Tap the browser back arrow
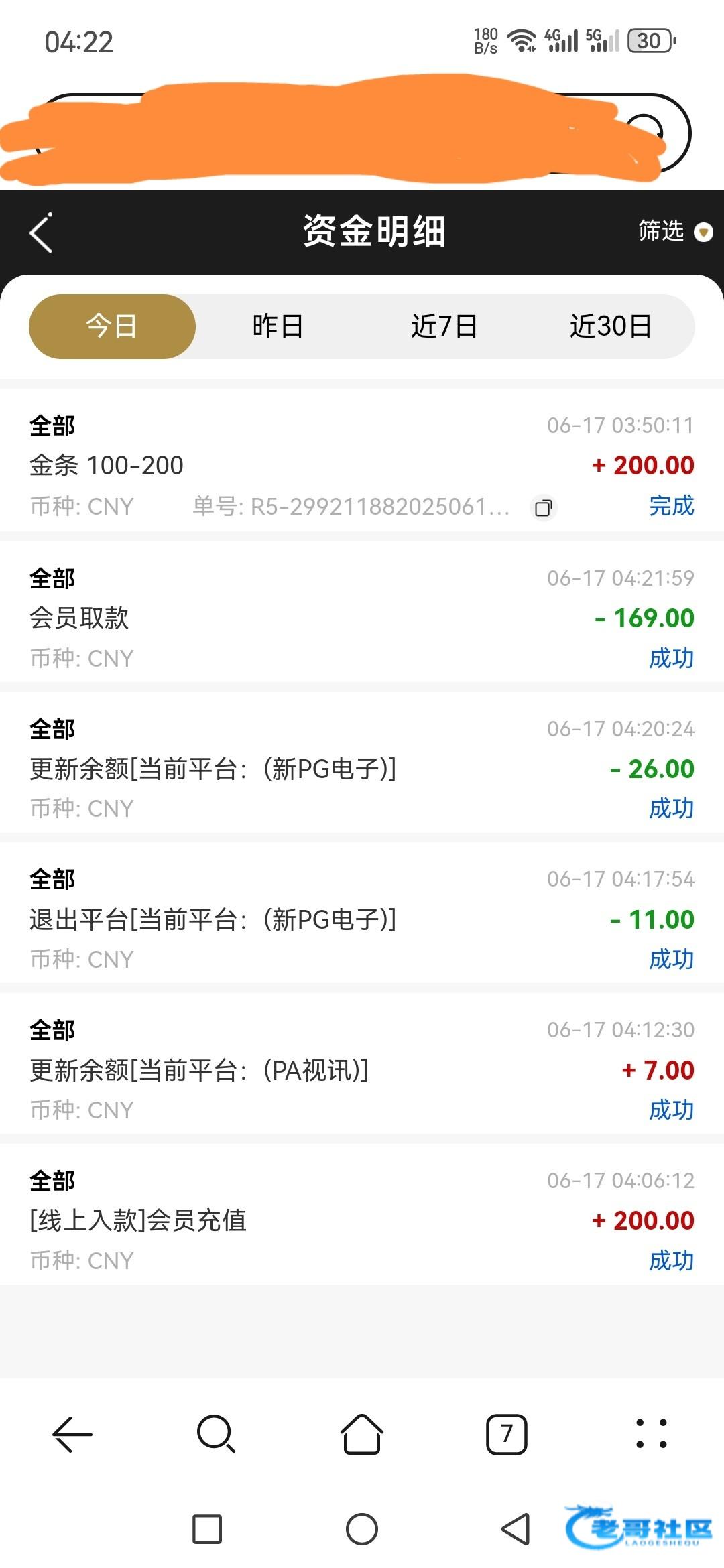This screenshot has height=1568, width=724. point(72,1435)
